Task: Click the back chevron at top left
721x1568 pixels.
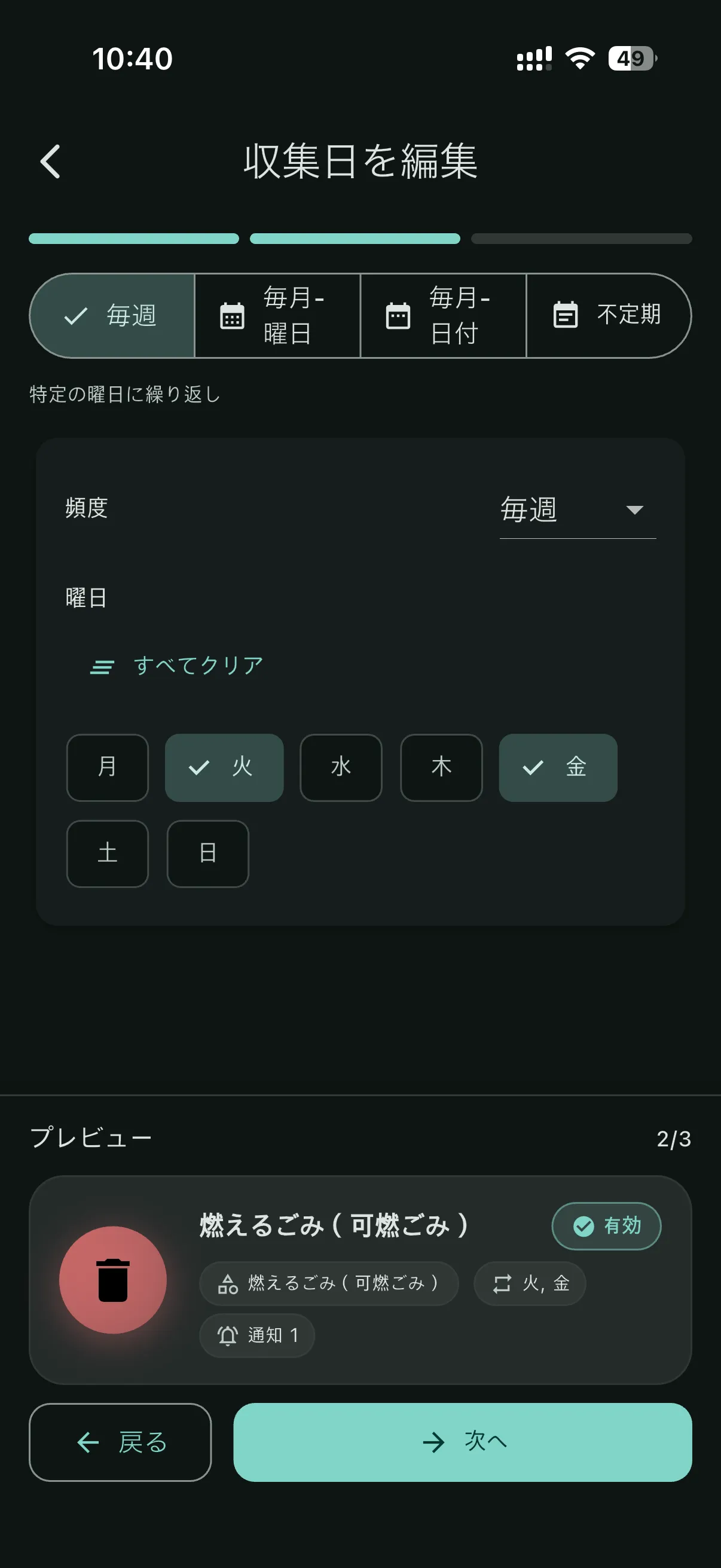Action: (50, 162)
